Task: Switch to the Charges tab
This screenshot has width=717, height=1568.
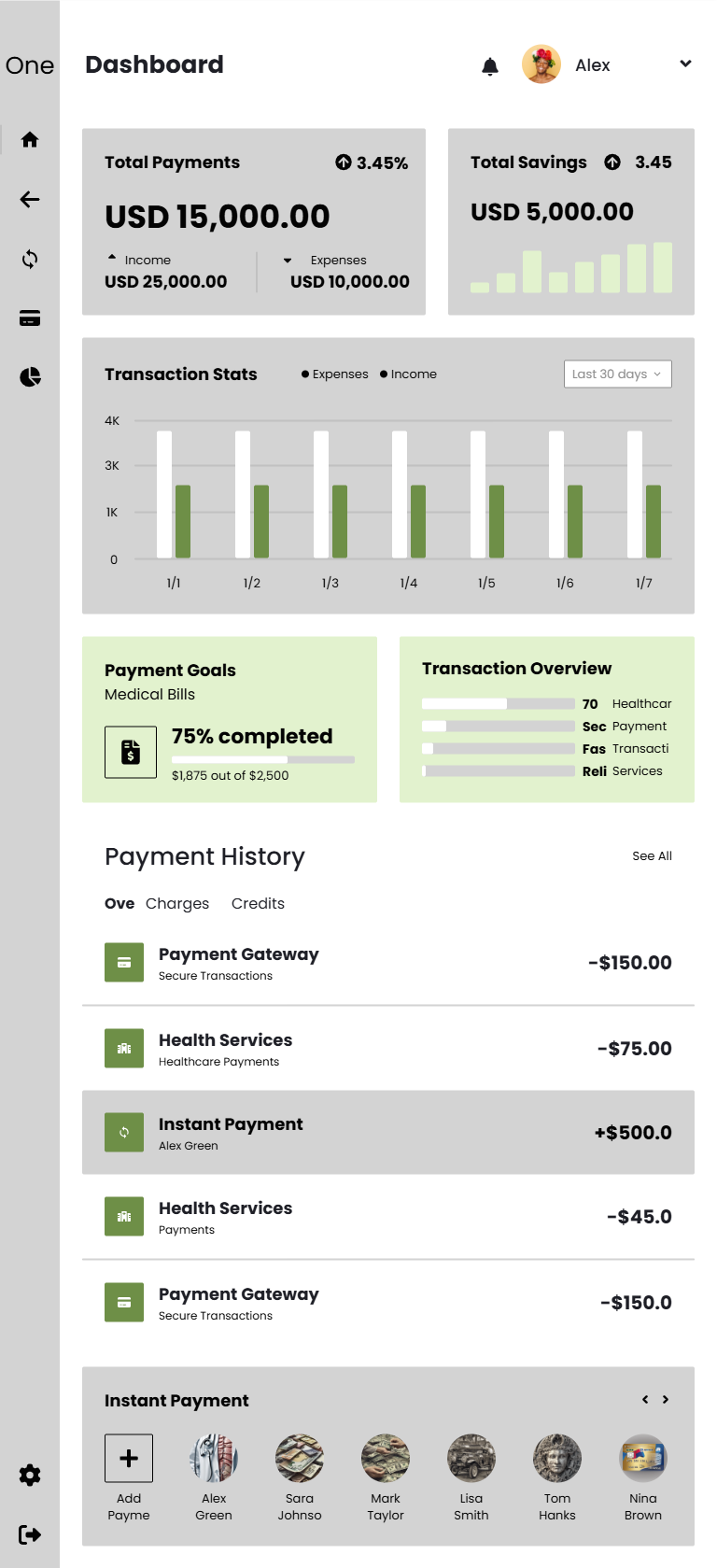Action: pyautogui.click(x=177, y=903)
